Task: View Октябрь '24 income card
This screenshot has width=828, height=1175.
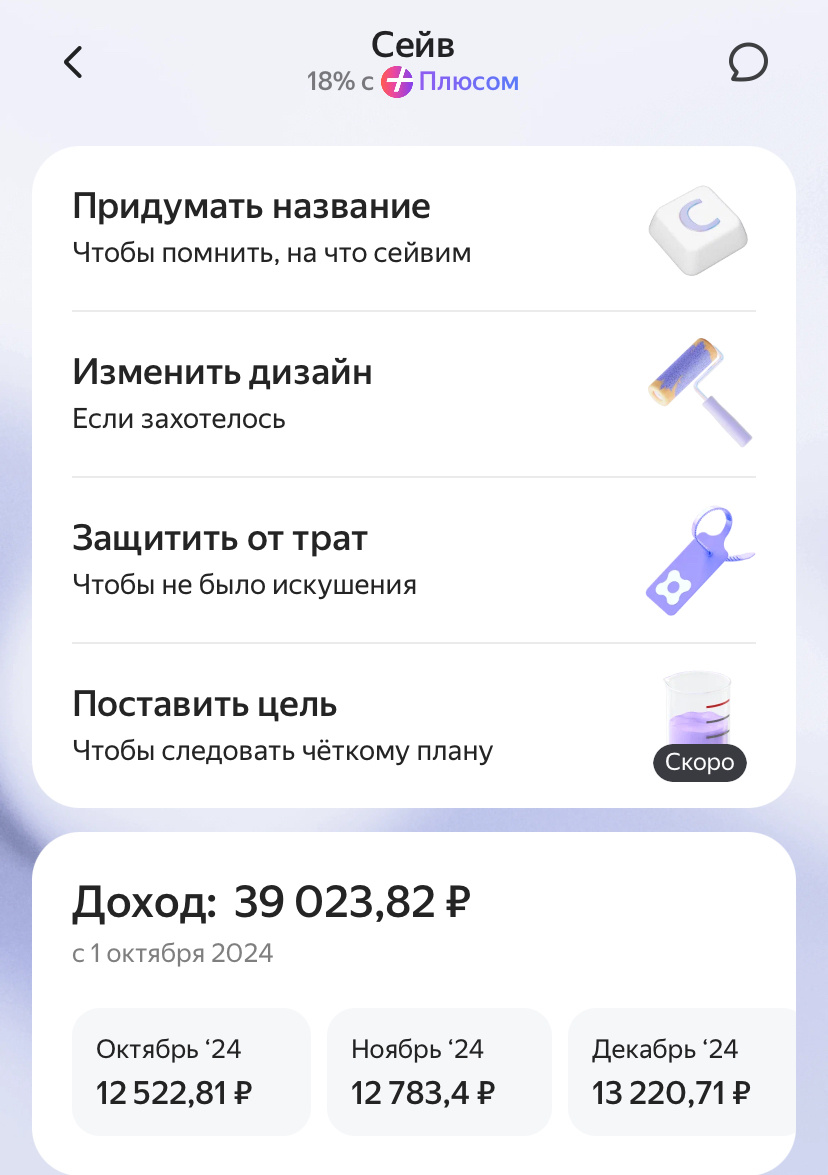Action: [x=191, y=1072]
